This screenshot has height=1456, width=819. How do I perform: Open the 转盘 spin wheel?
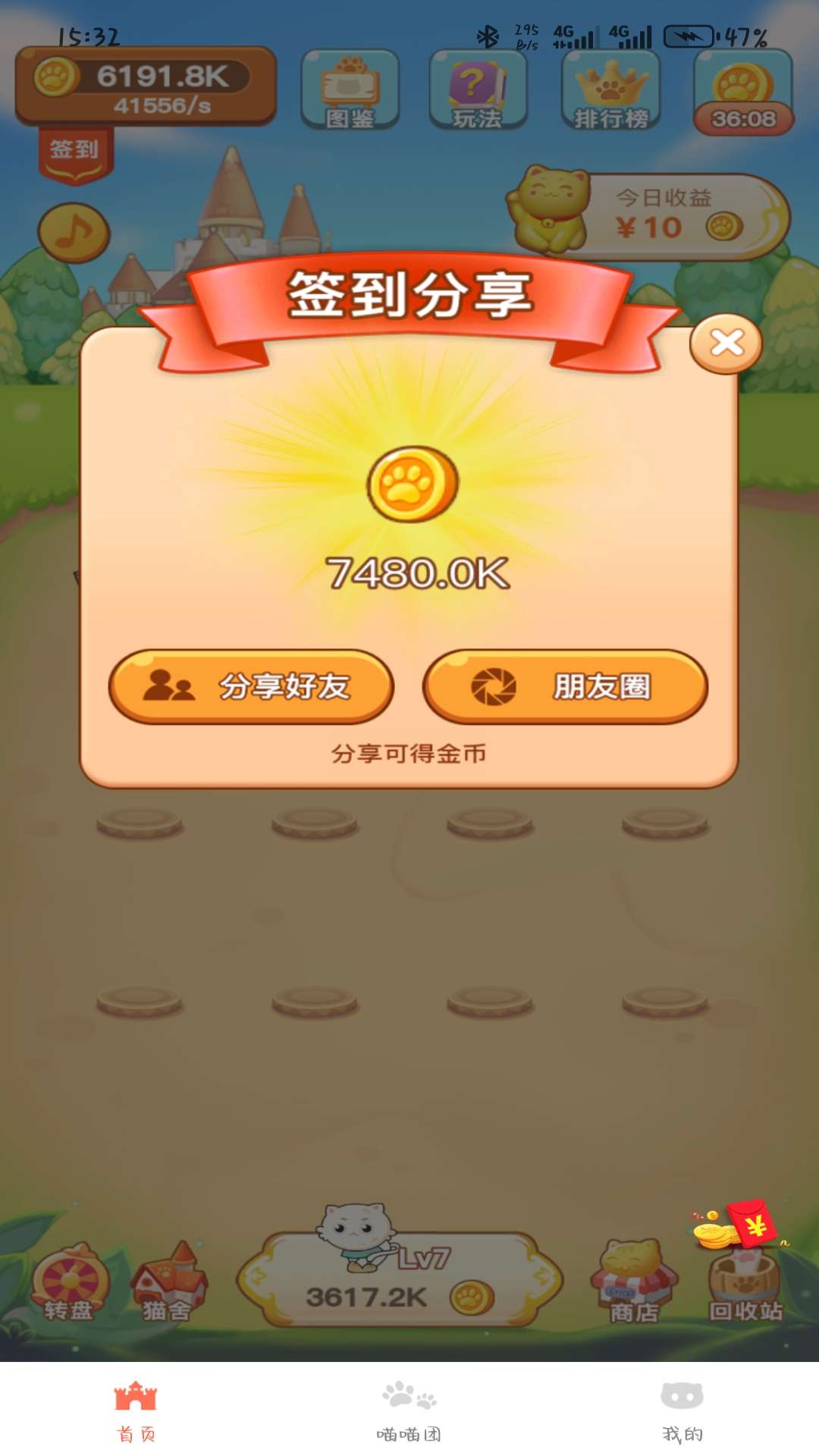coord(69,1283)
